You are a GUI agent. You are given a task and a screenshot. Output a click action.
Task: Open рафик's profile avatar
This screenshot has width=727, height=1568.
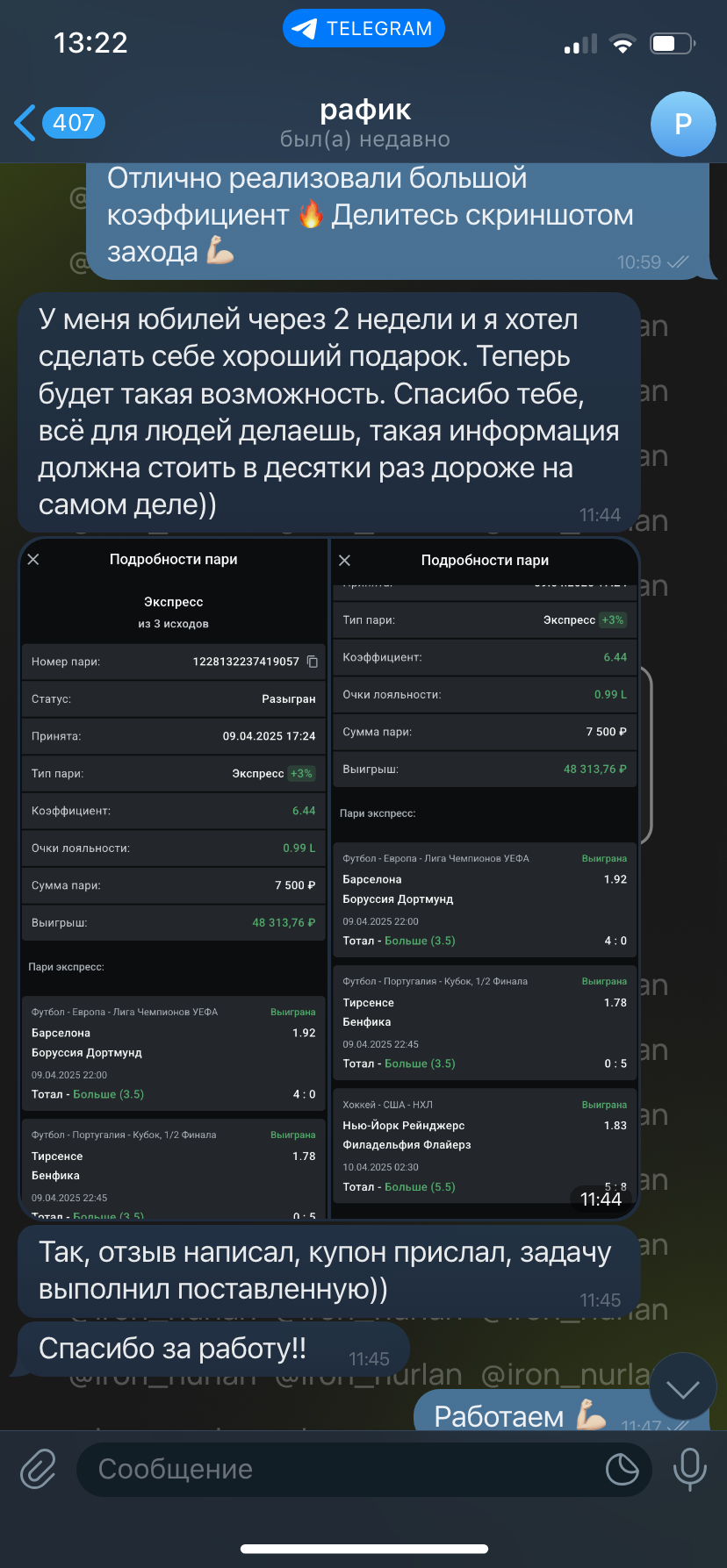(x=683, y=125)
